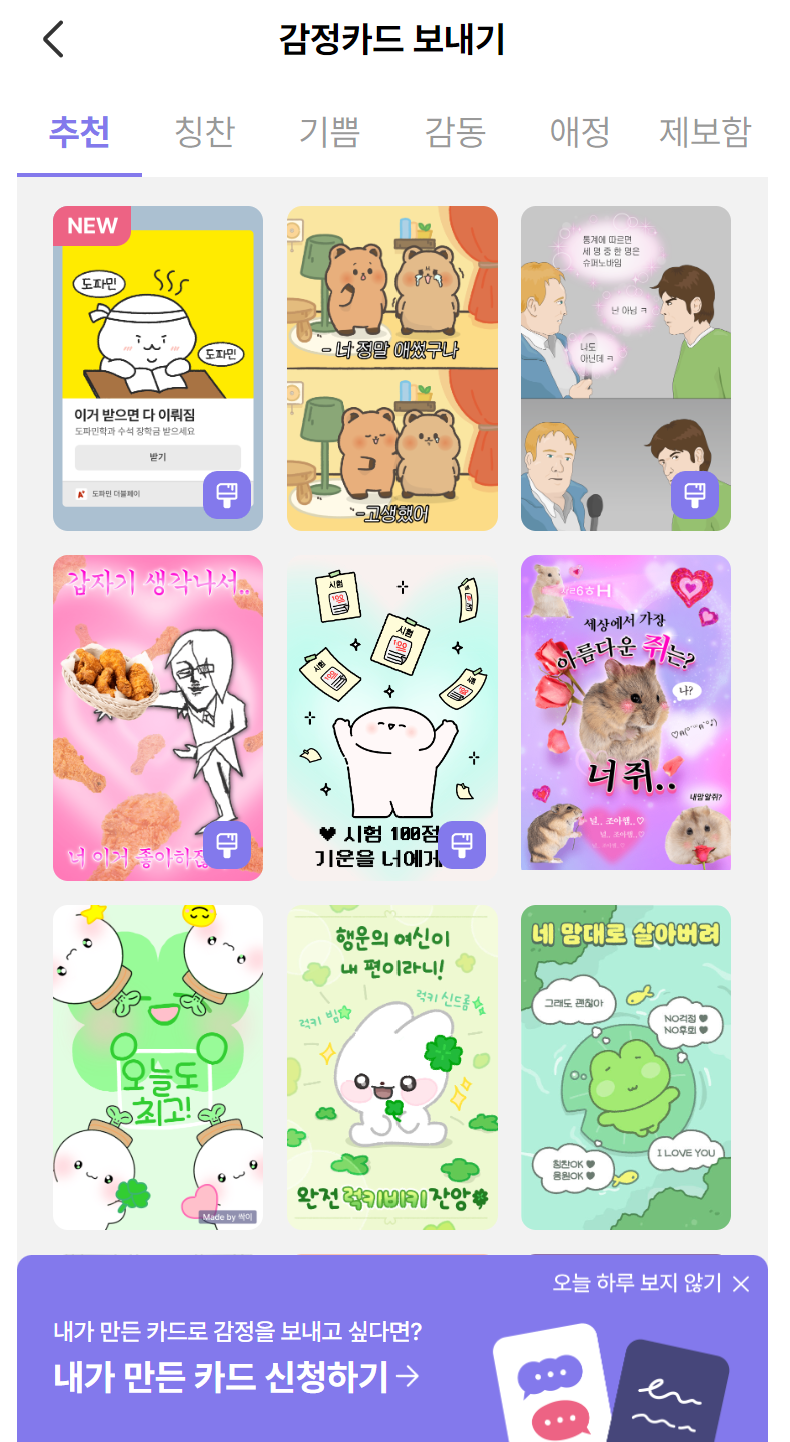Switch to the 제보함 tab
Screen dimensions: 790x1442
click(704, 132)
